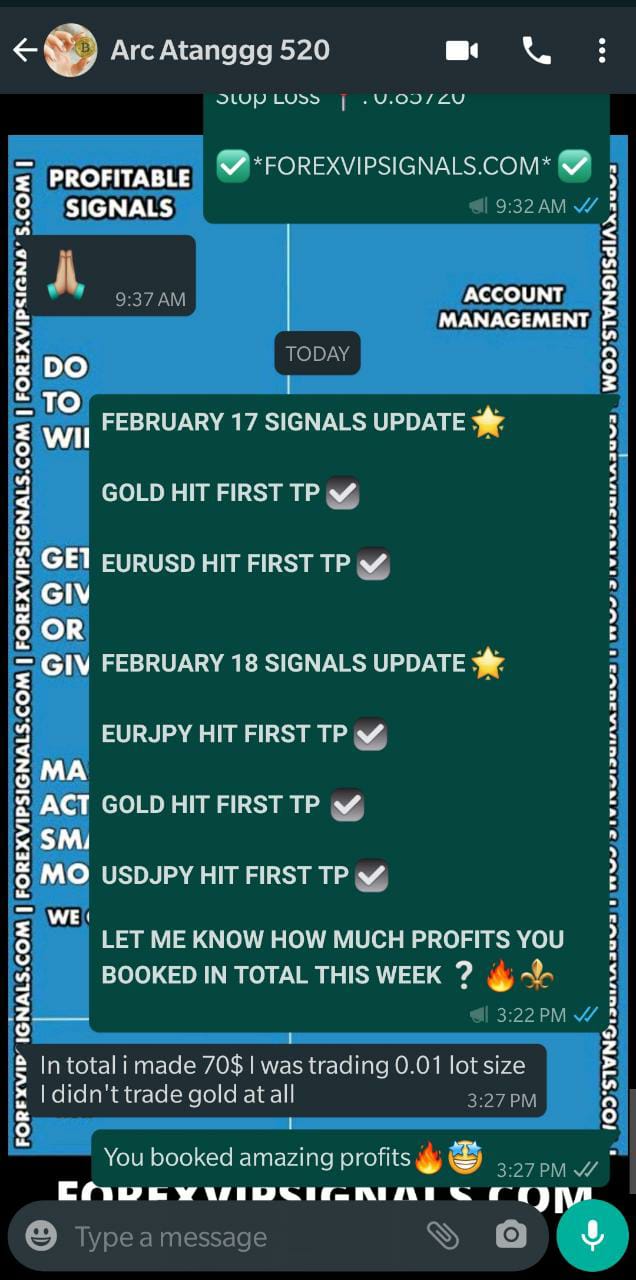Open Arc Atanggg 520 contact info

[x=220, y=50]
